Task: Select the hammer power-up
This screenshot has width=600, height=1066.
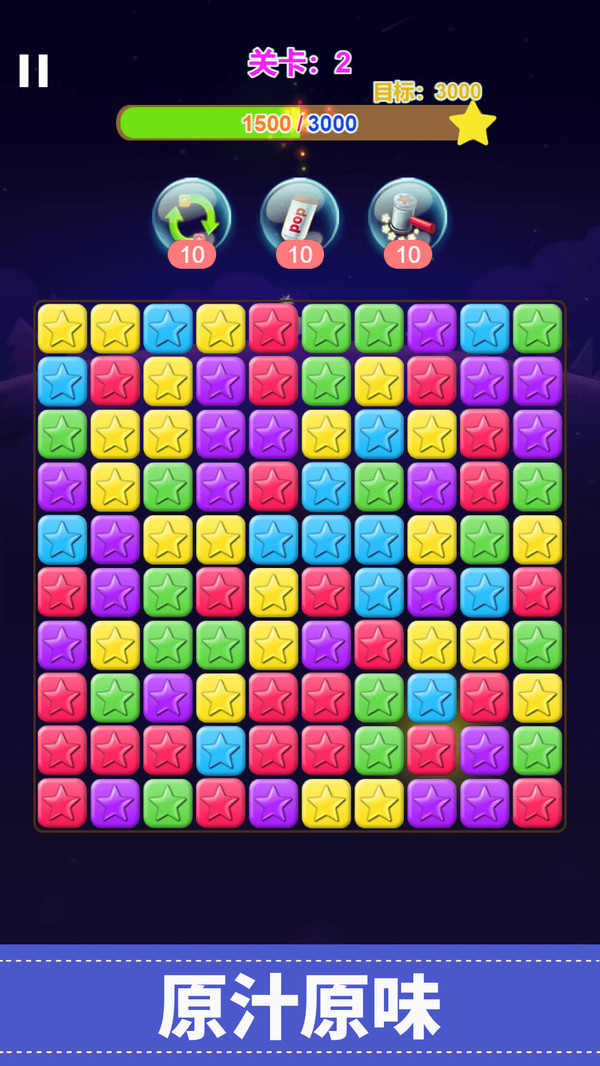Action: 407,217
